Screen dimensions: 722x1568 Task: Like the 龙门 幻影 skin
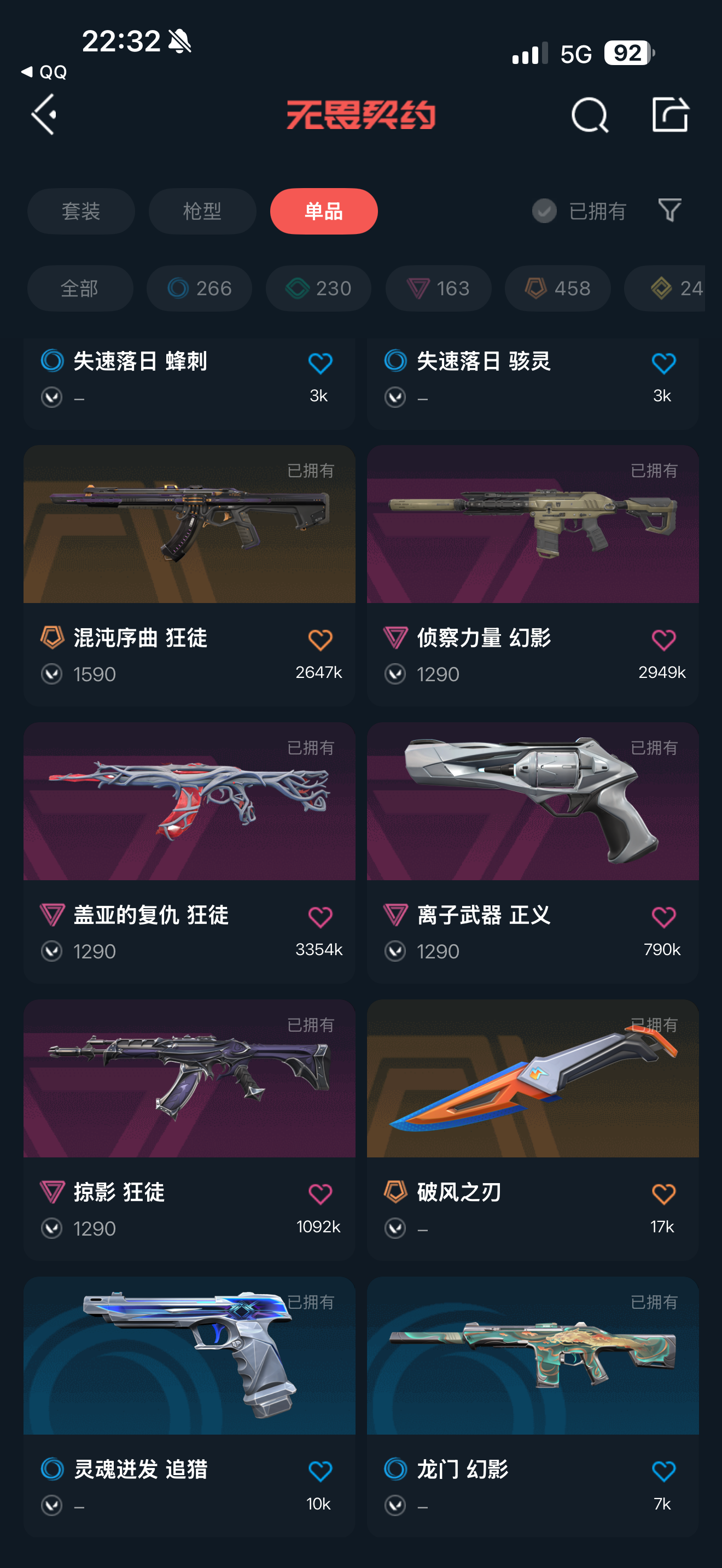coord(663,1471)
